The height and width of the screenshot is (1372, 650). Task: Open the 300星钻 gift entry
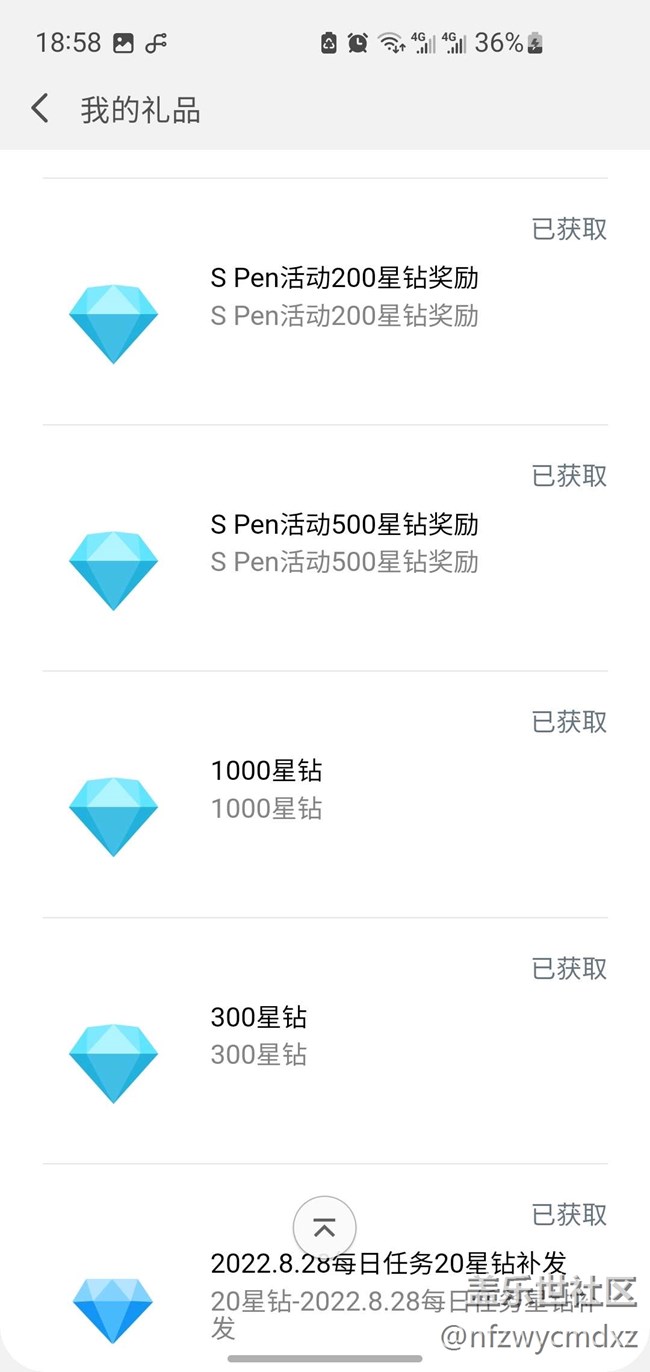(325, 1041)
